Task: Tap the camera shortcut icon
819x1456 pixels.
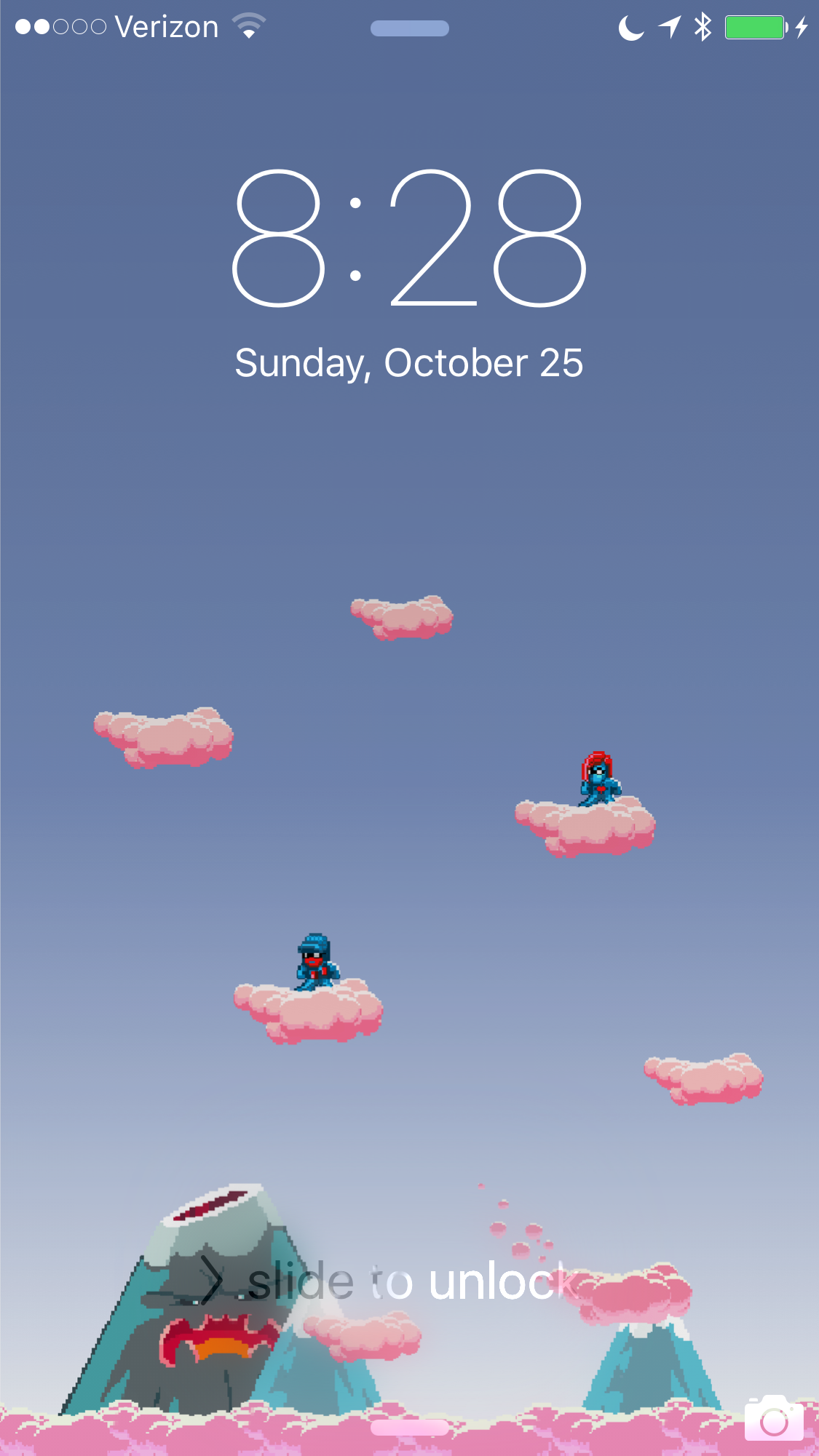Action: tap(773, 1418)
